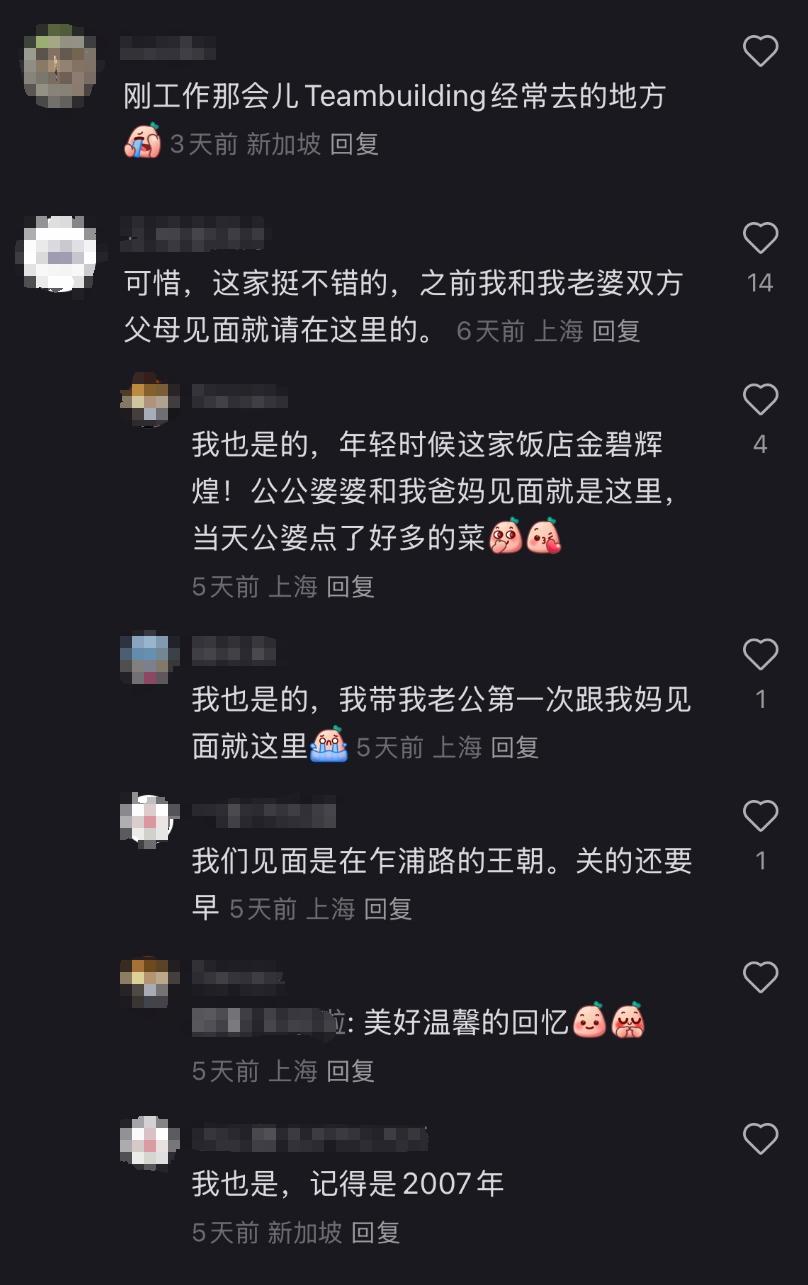Reply to the 美好温馨的回忆 comment
The width and height of the screenshot is (808, 1285).
tap(351, 1071)
